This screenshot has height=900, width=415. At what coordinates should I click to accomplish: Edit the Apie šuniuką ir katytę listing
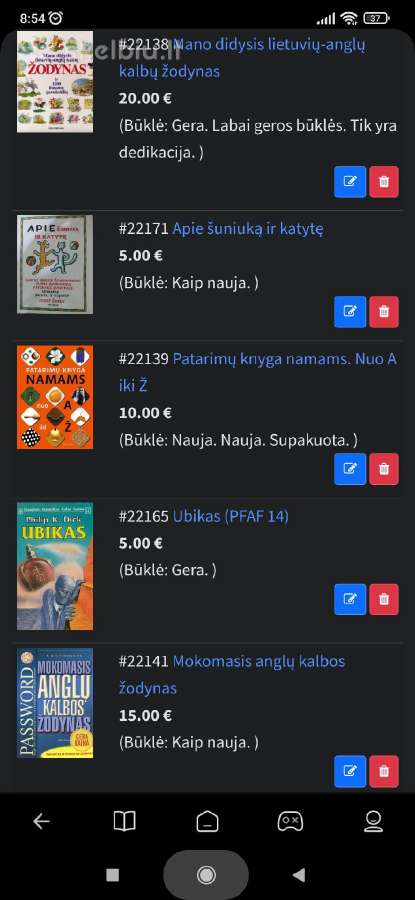click(x=350, y=312)
